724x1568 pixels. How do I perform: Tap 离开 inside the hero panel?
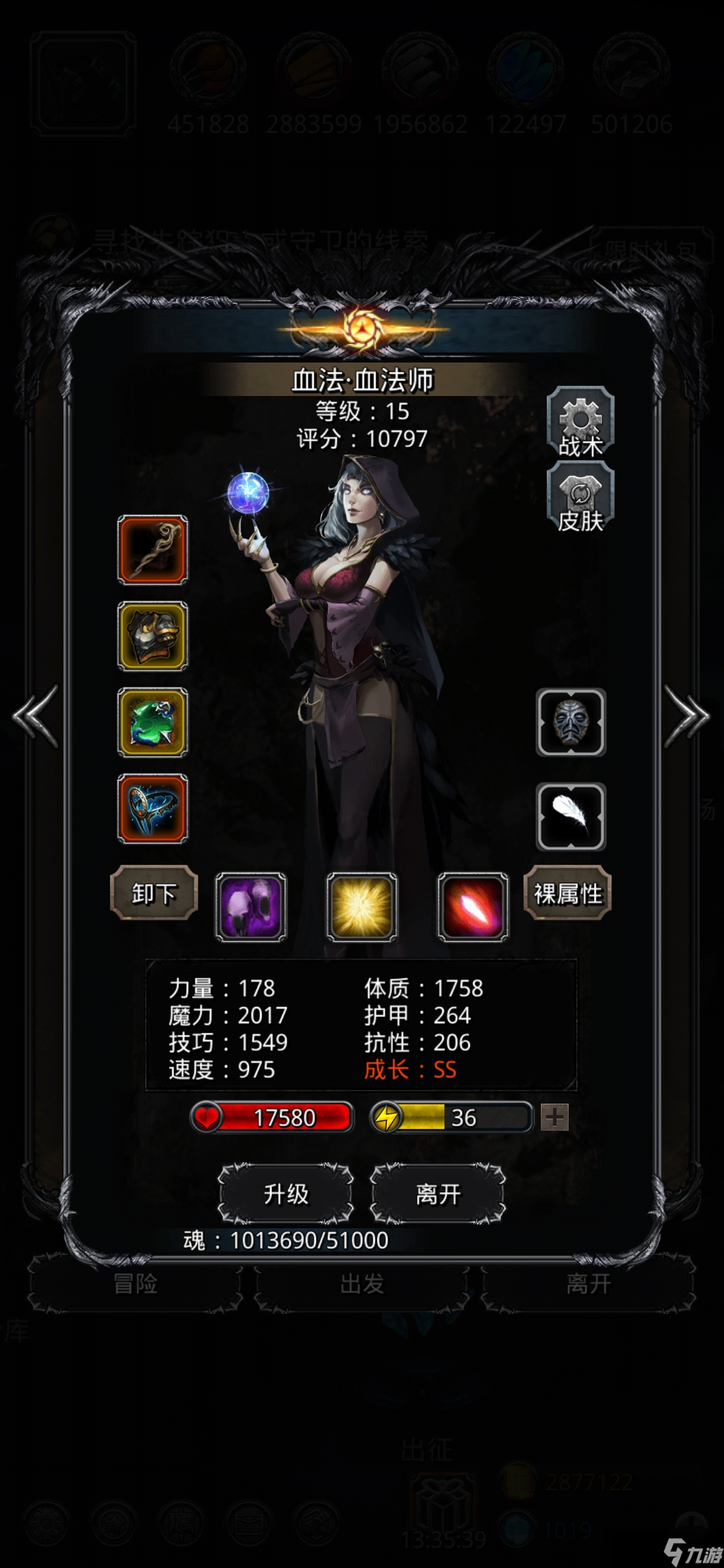click(x=438, y=1193)
